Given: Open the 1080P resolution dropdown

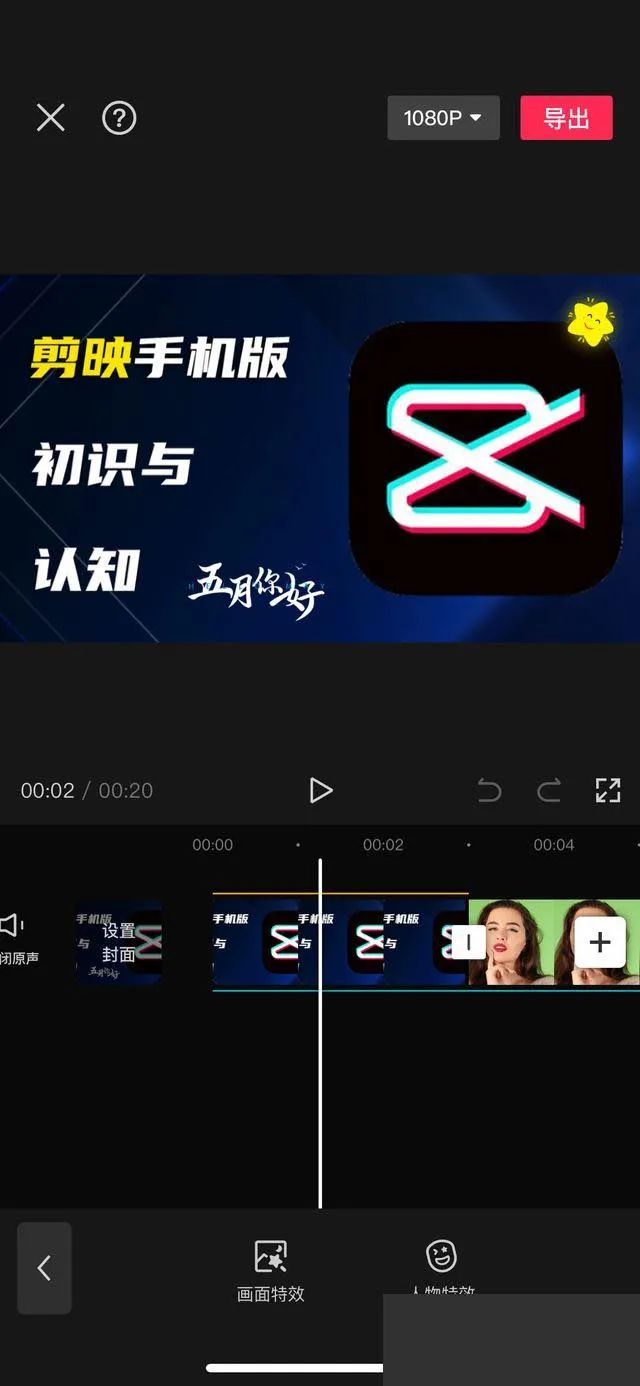Looking at the screenshot, I should click(443, 118).
